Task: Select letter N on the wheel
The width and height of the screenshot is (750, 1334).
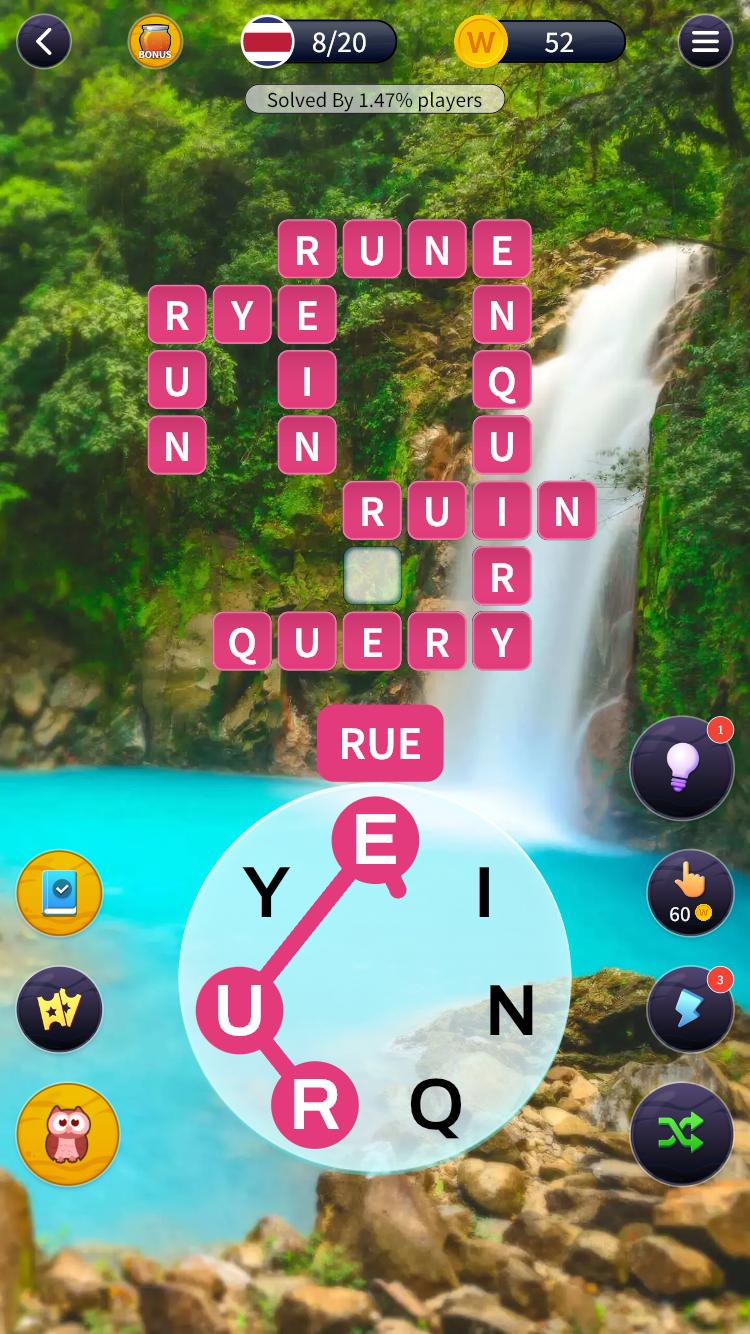Action: [511, 1010]
